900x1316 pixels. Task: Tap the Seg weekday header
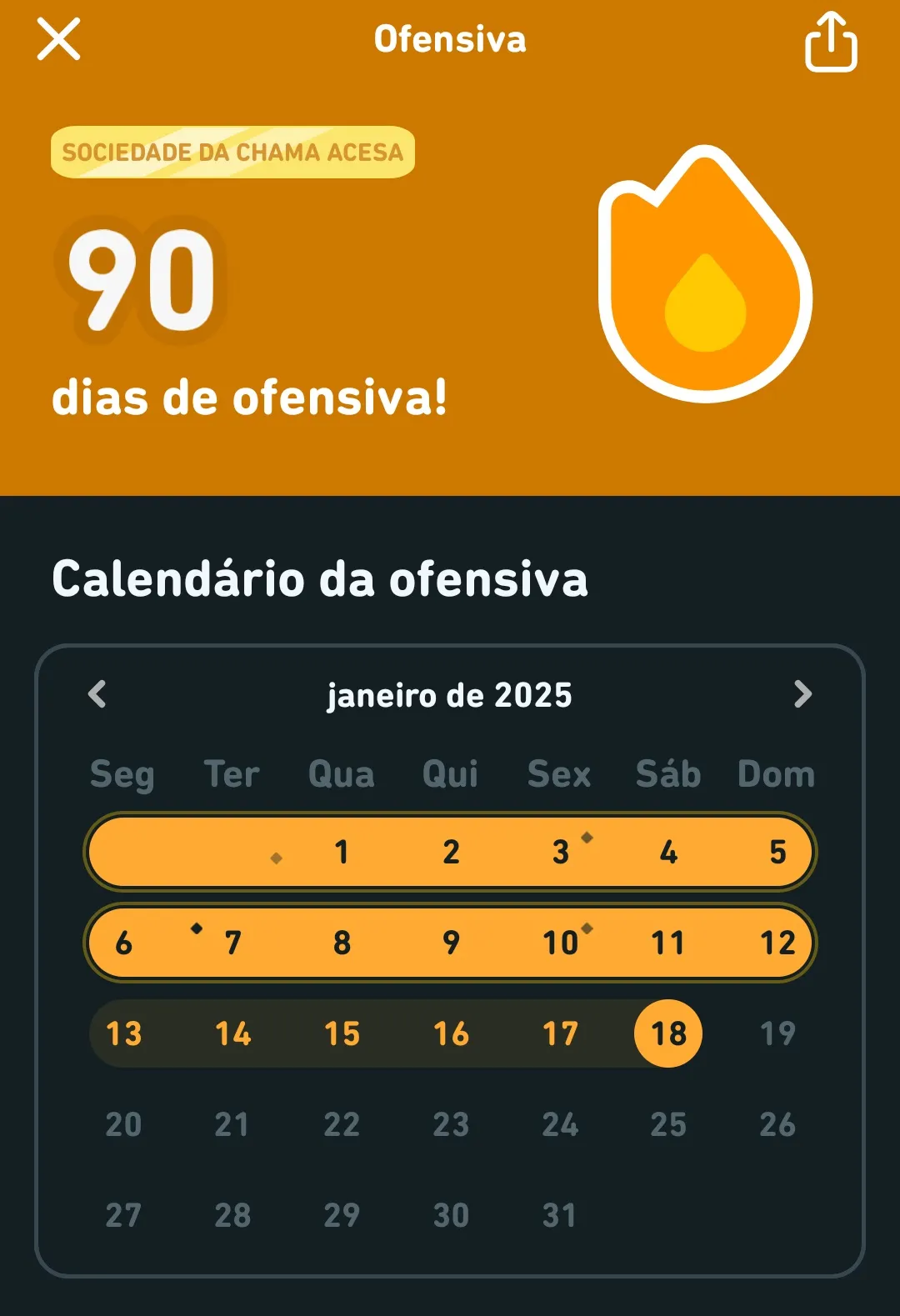[123, 774]
